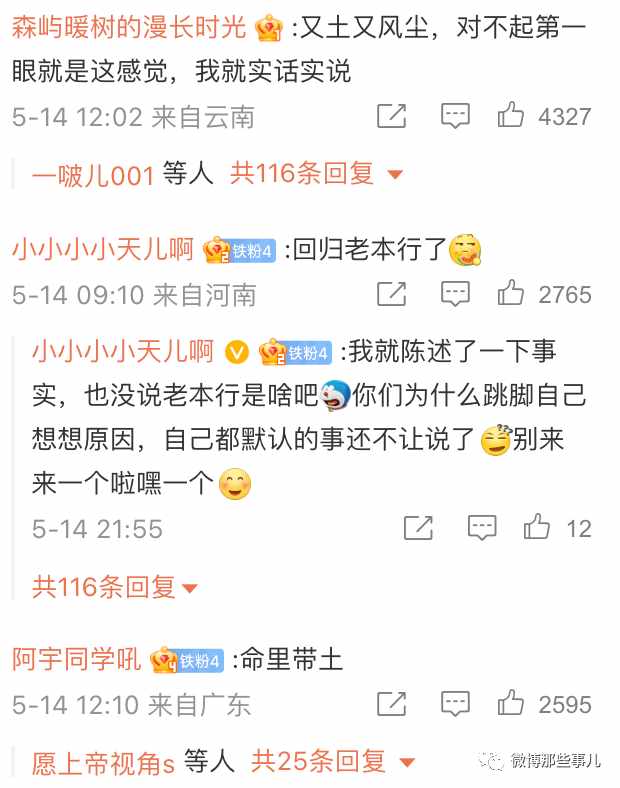Open 阿宇同学吼's profile

77,660
